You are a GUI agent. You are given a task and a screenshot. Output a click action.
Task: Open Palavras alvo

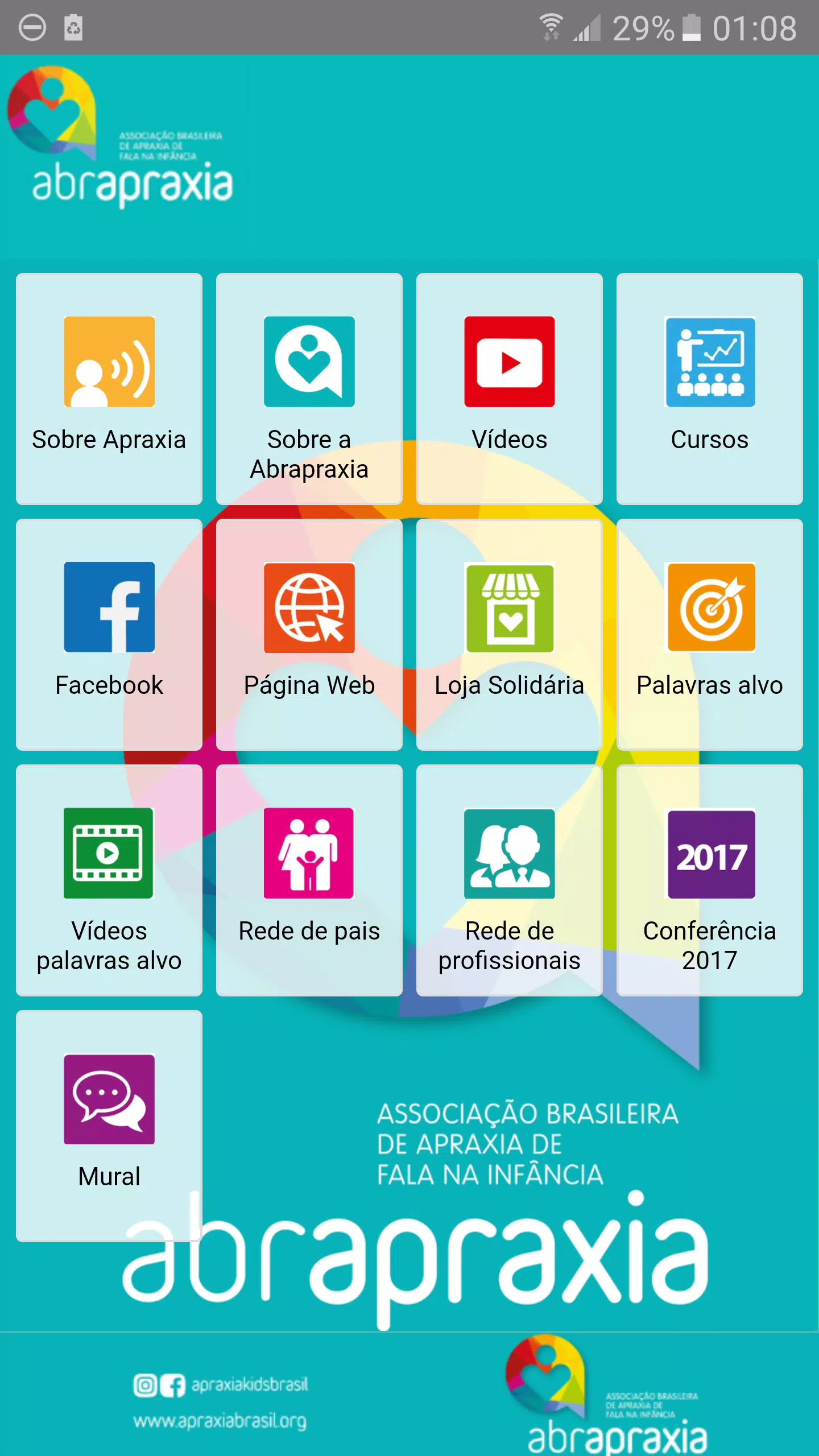point(710,634)
